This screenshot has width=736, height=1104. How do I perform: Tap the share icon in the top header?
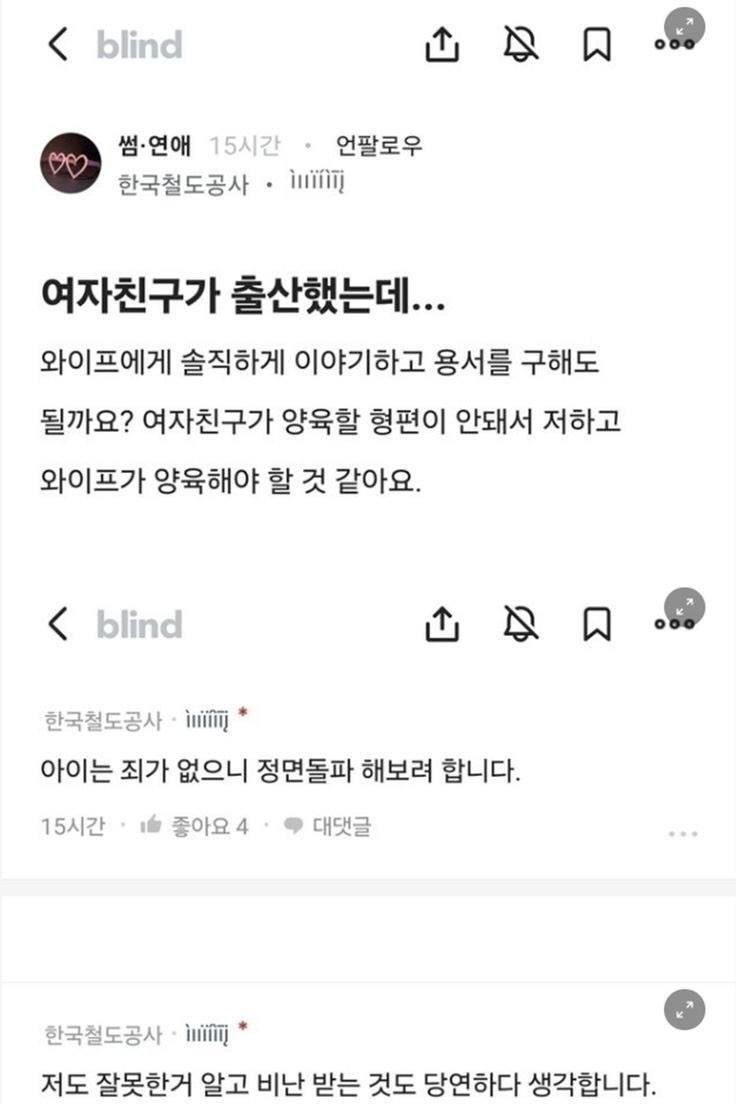point(445,43)
